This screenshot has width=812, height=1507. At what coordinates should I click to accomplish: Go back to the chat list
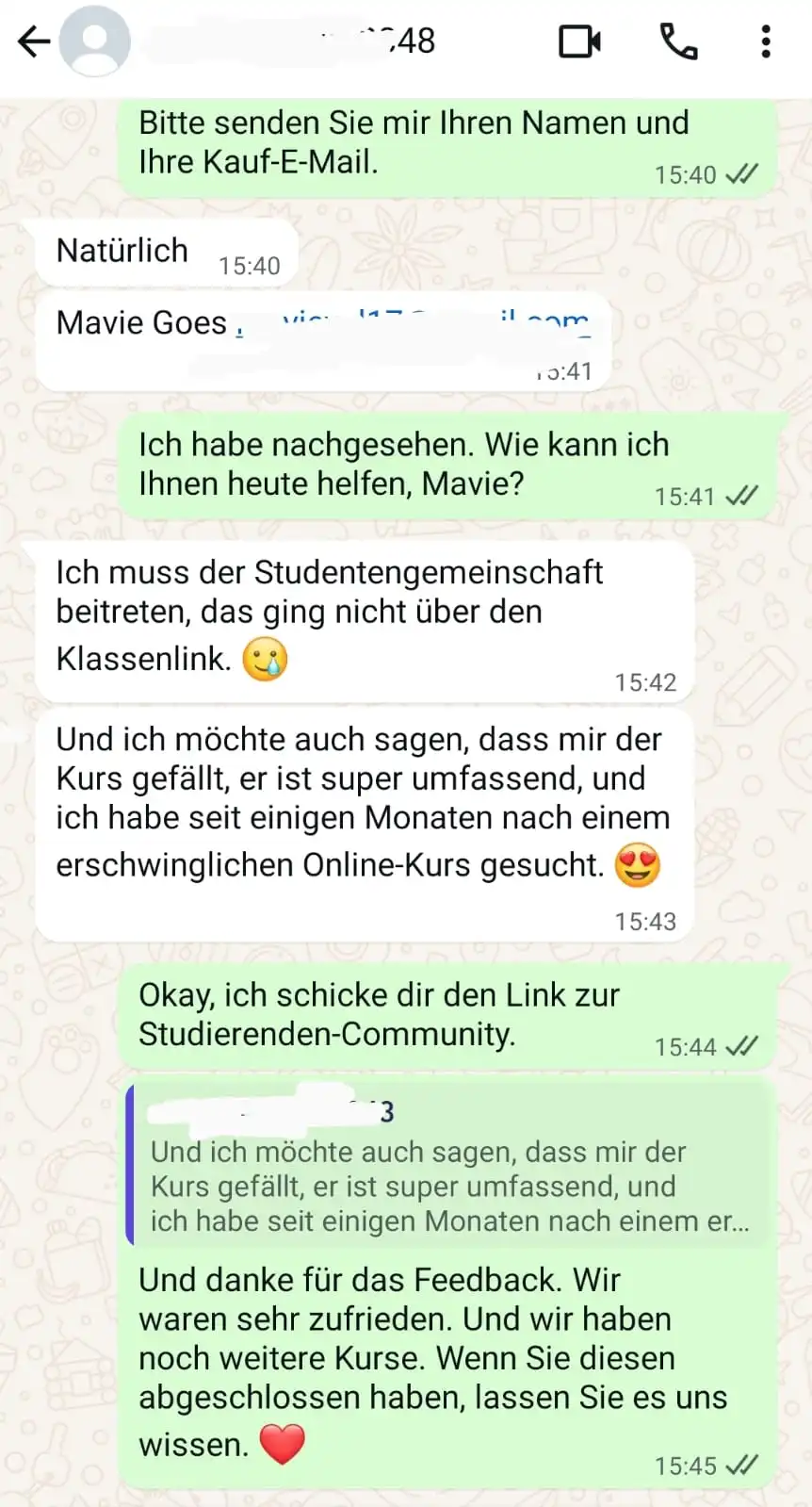pos(34,41)
